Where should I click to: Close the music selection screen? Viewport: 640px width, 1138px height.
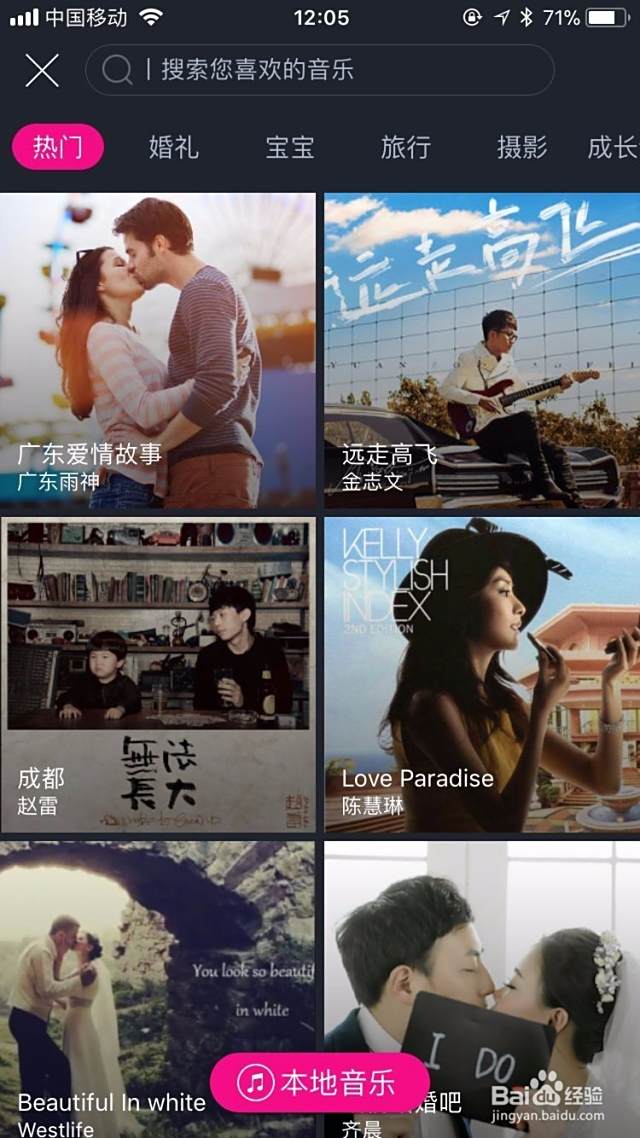(x=42, y=70)
